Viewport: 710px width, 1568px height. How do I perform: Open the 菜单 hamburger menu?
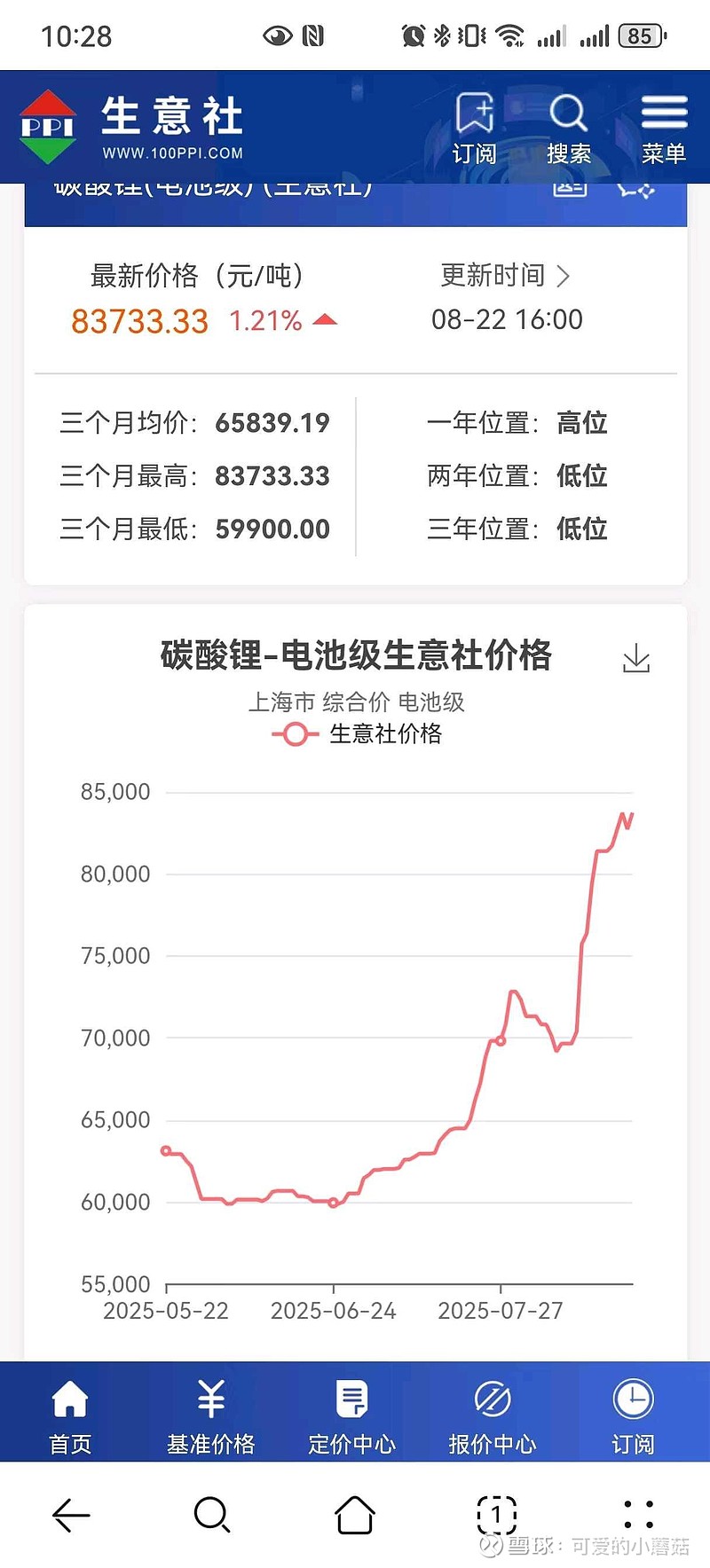tap(664, 128)
